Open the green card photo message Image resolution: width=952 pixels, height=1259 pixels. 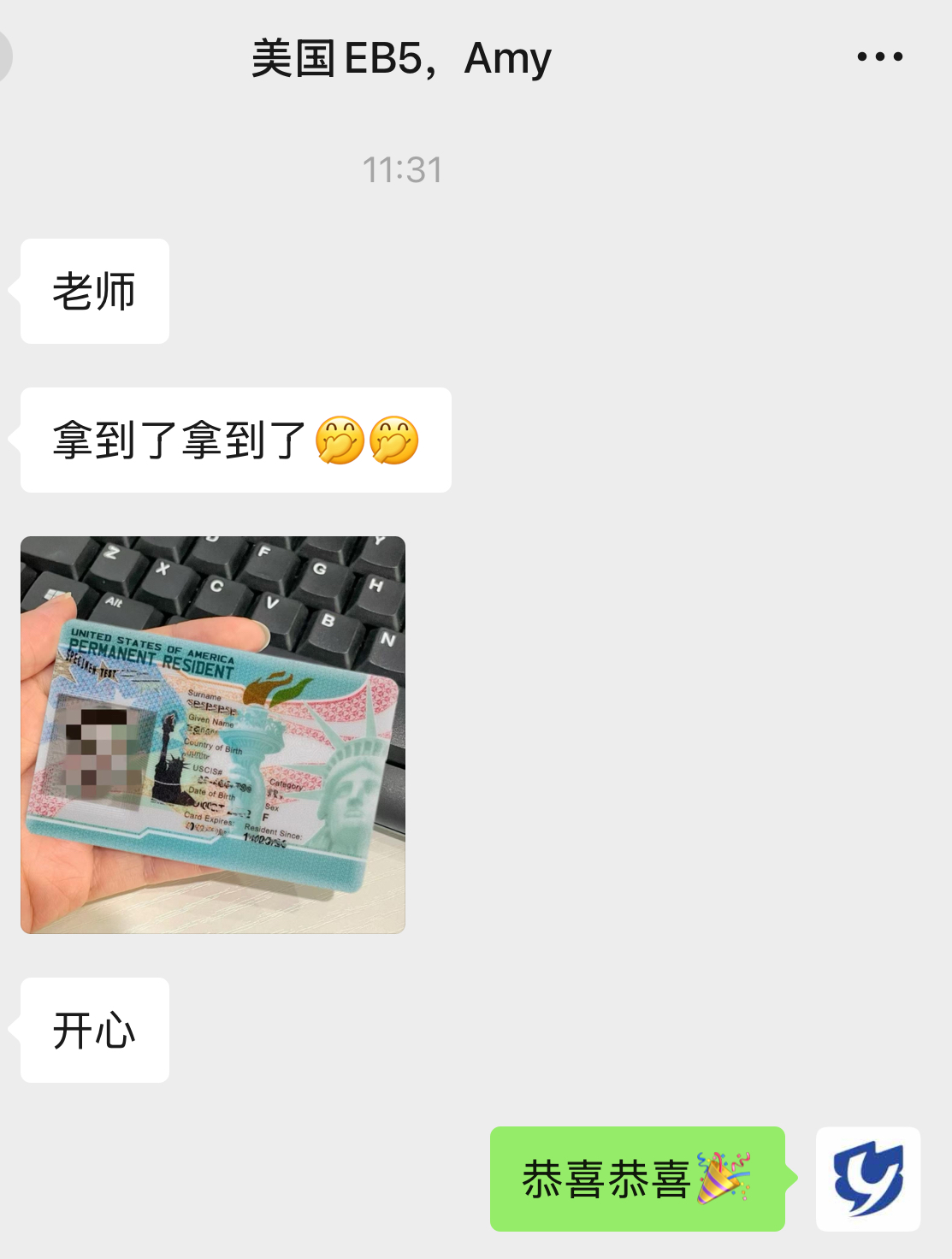[x=213, y=735]
